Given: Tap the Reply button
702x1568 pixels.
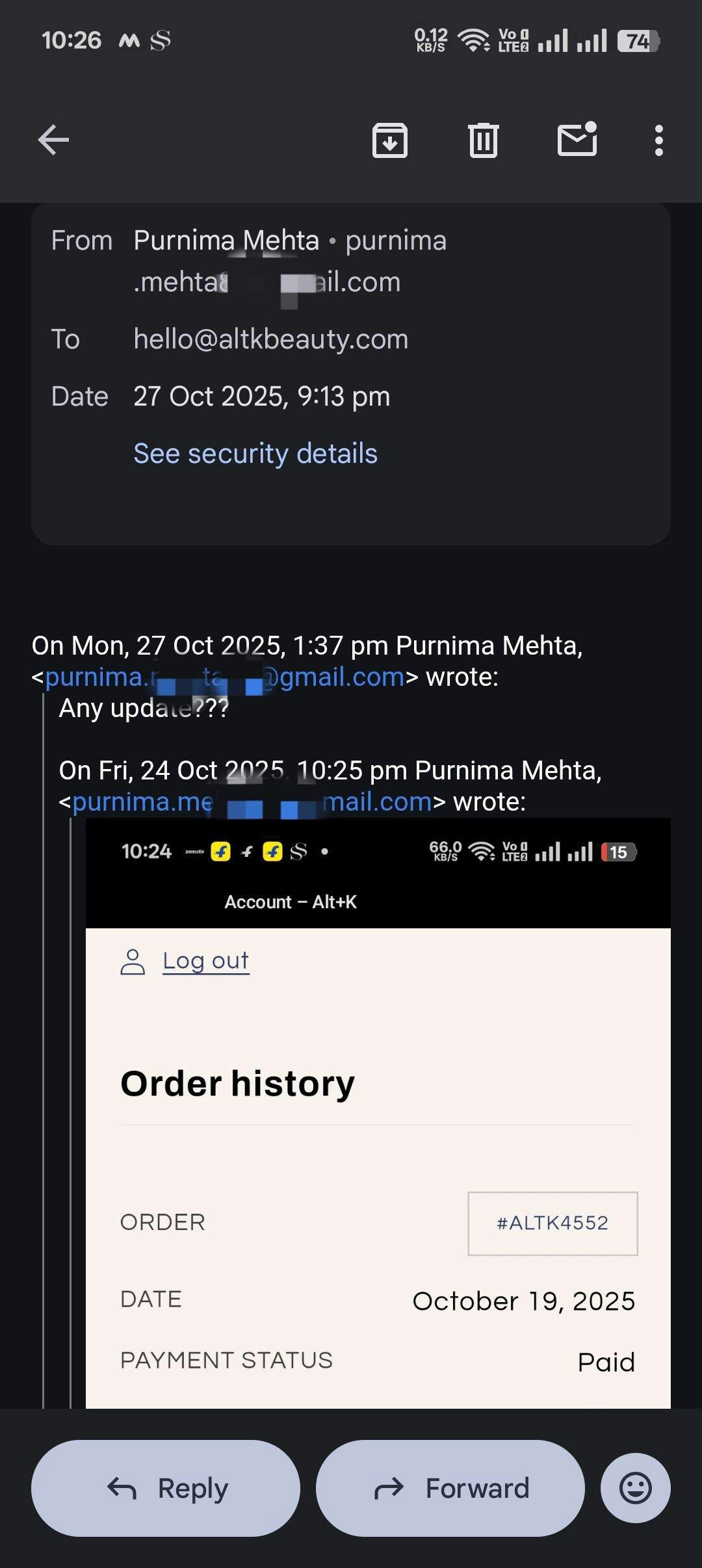Looking at the screenshot, I should (x=166, y=1488).
